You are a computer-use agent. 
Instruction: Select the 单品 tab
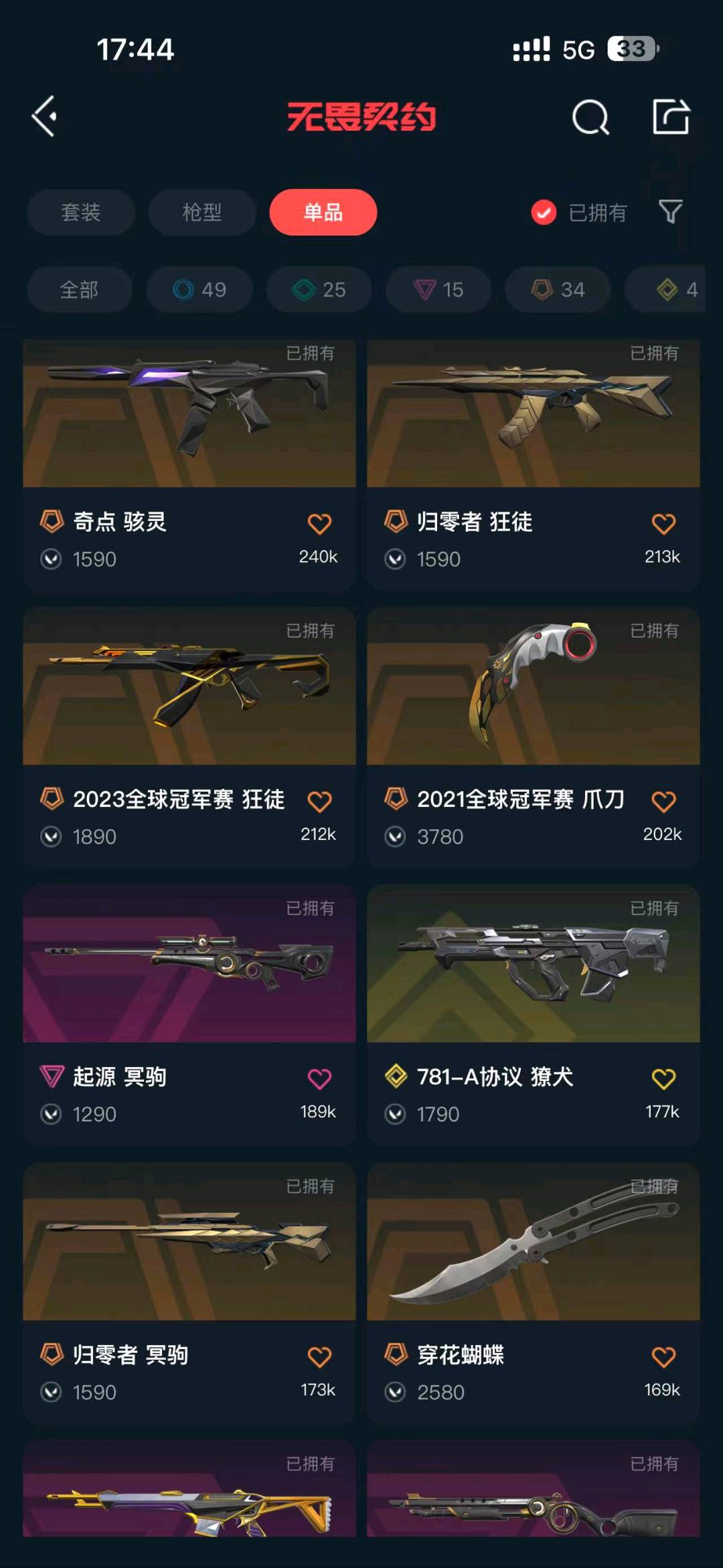coord(323,212)
